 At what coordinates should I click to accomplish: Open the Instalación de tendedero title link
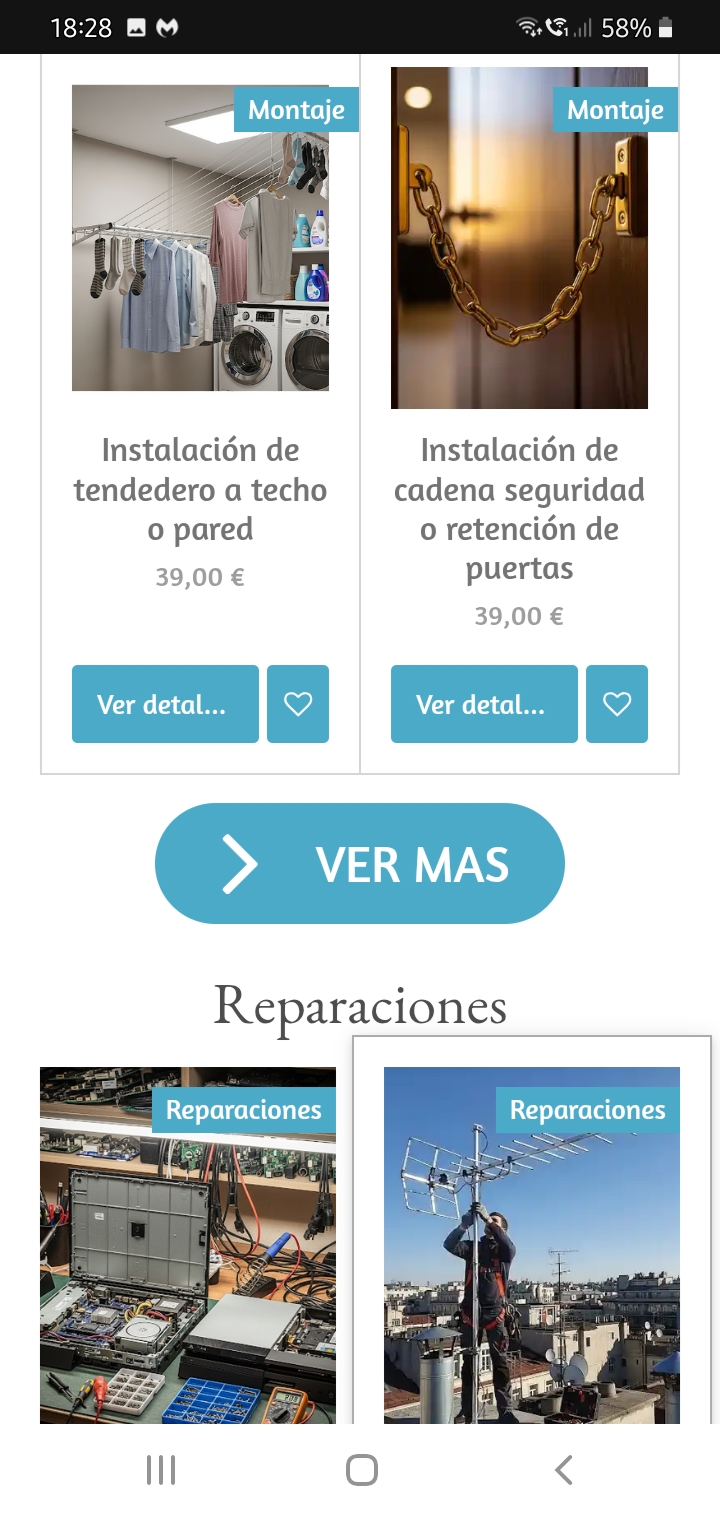(200, 490)
